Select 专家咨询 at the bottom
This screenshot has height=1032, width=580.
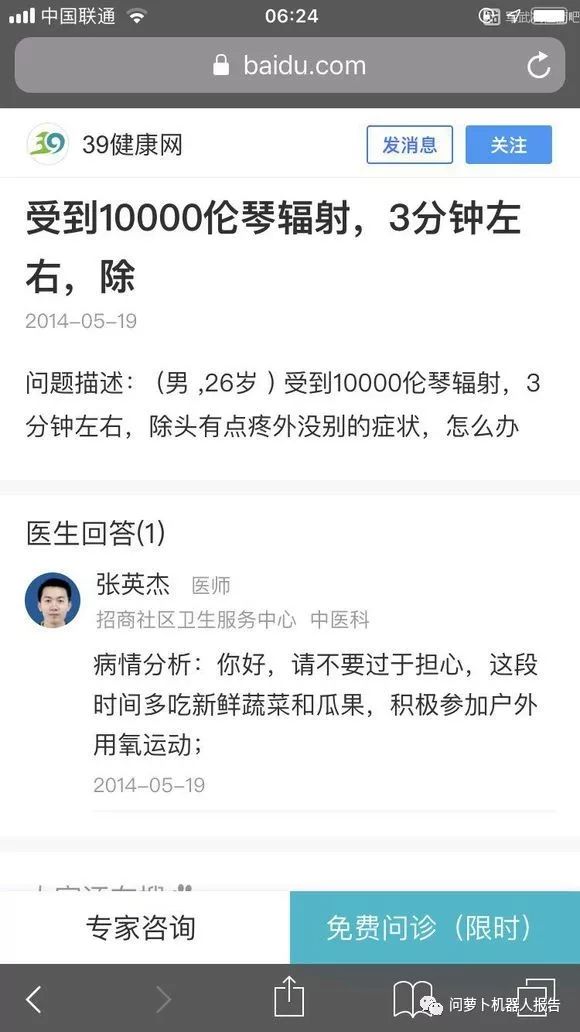click(141, 928)
